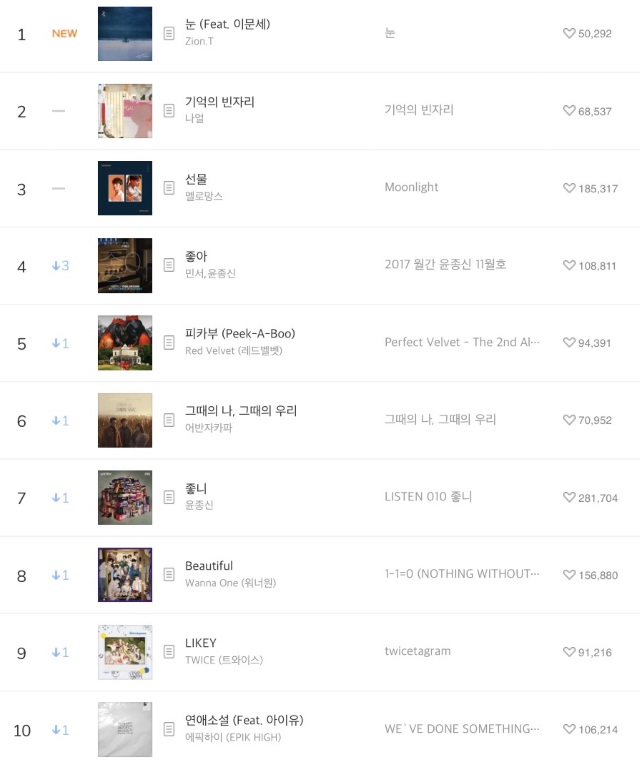Like the song 좋아 by 민서, 윤종신
The image size is (640, 765).
(x=570, y=265)
